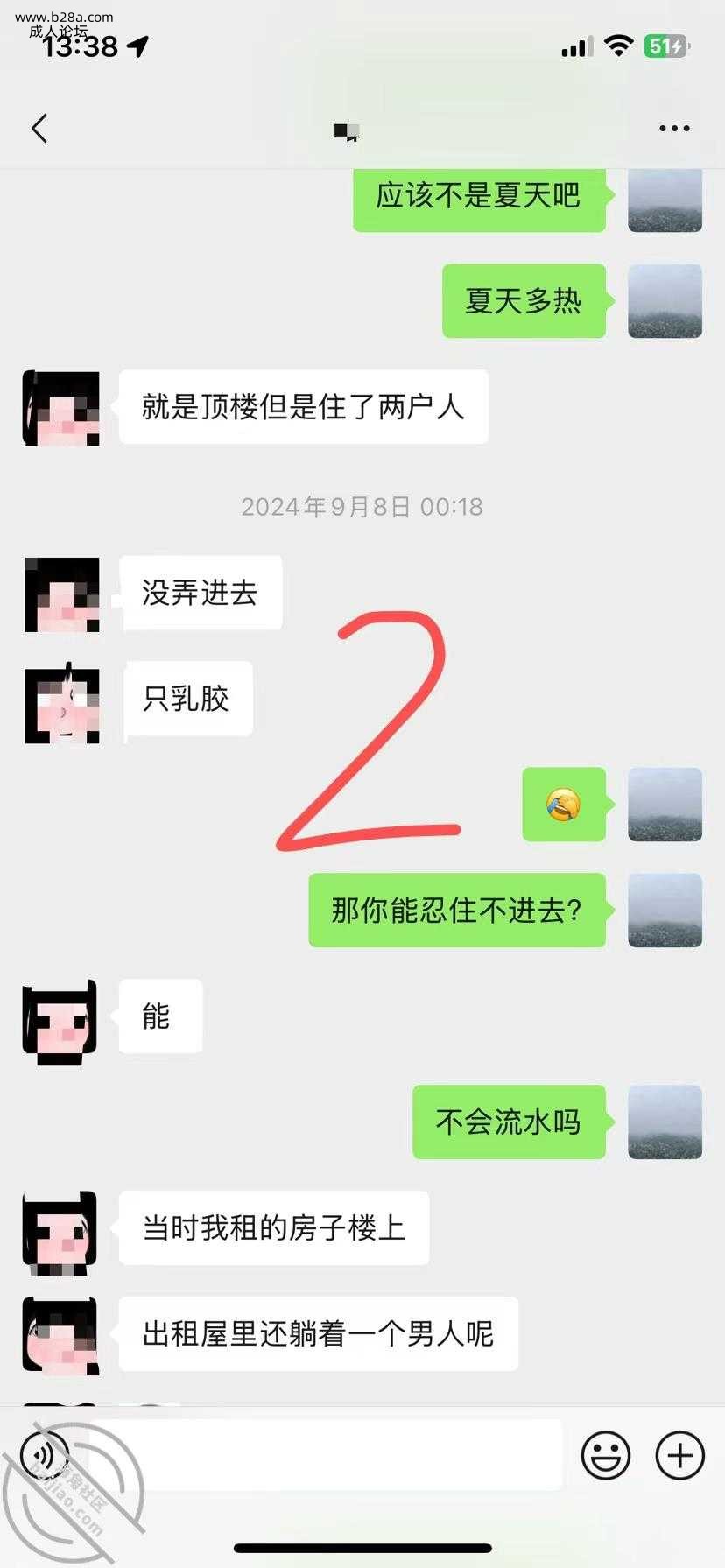Open the plus attachment menu
This screenshot has height=1568, width=725.
[x=679, y=1455]
